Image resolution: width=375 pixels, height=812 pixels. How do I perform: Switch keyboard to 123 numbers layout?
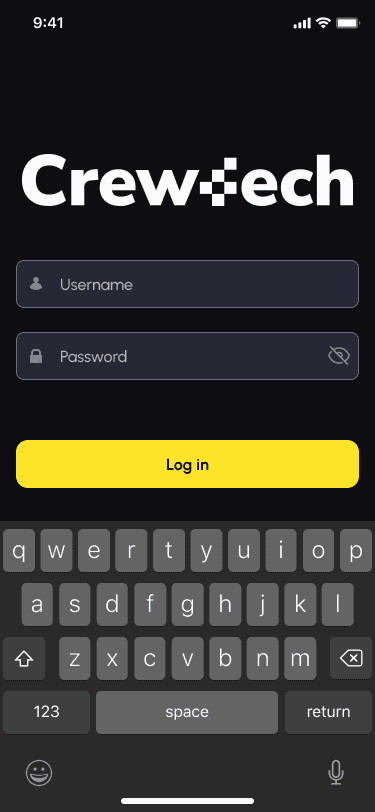(x=46, y=712)
